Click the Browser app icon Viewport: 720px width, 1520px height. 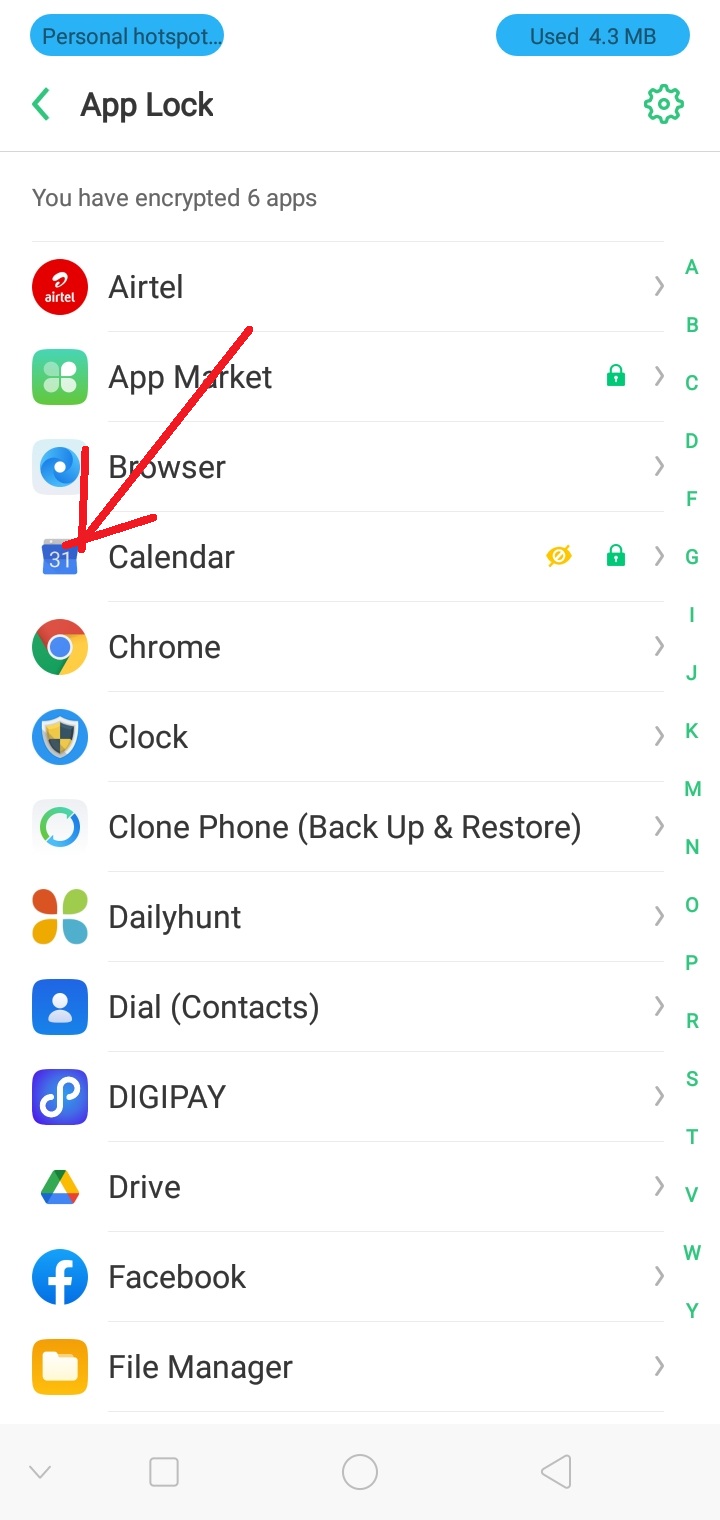59,467
